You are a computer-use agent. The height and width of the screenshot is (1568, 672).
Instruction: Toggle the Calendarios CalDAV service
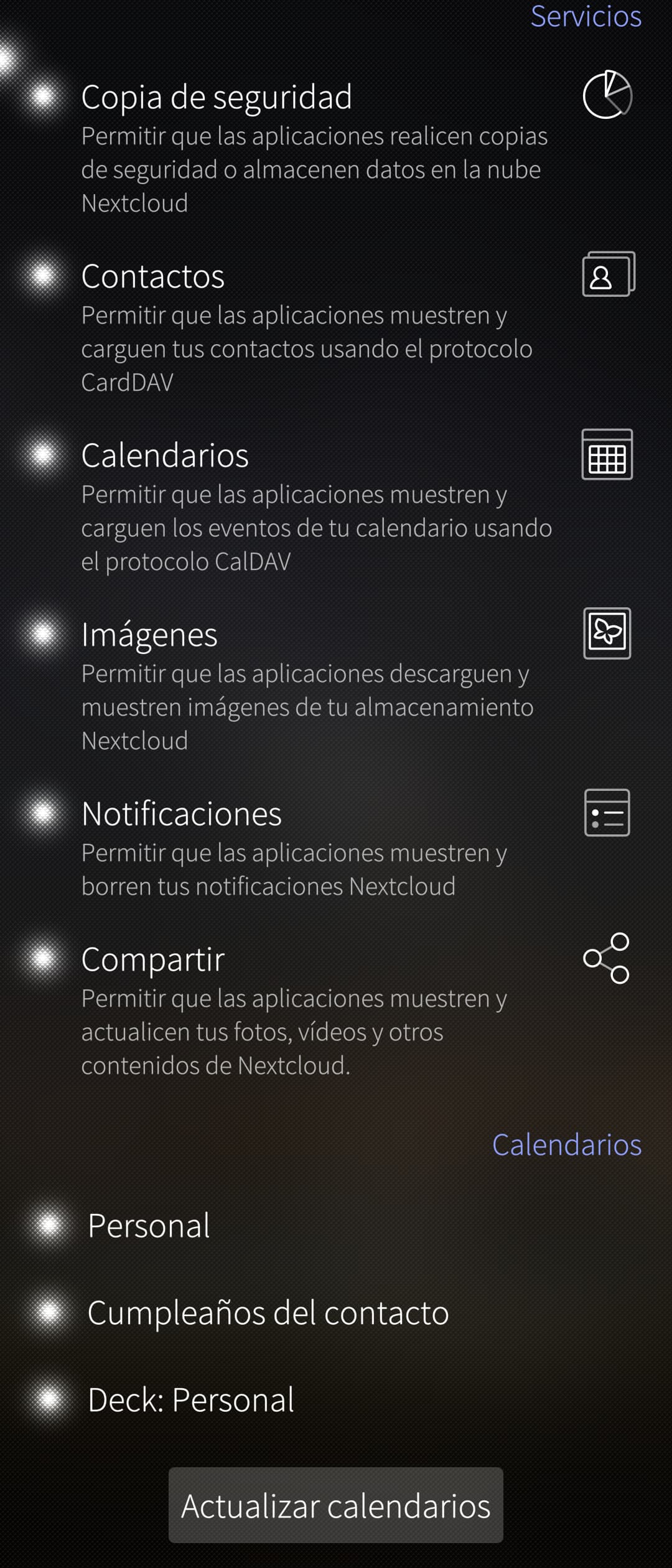tap(44, 455)
